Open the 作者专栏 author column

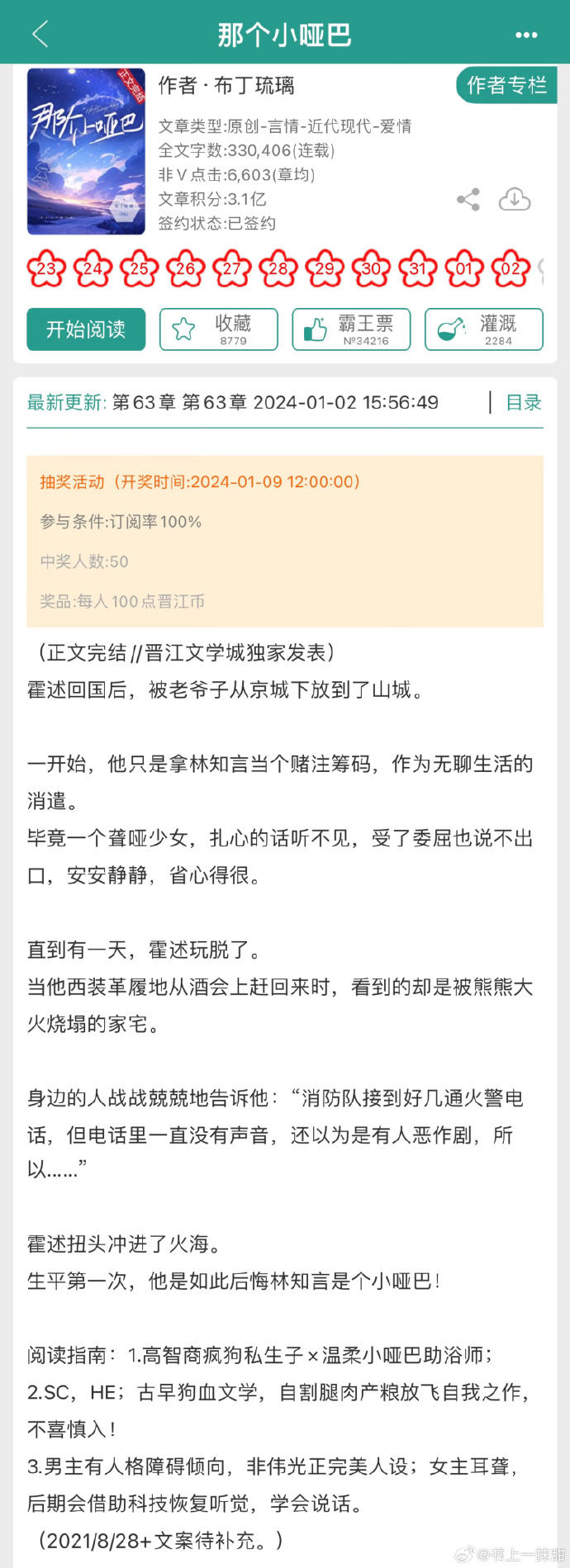click(x=506, y=86)
